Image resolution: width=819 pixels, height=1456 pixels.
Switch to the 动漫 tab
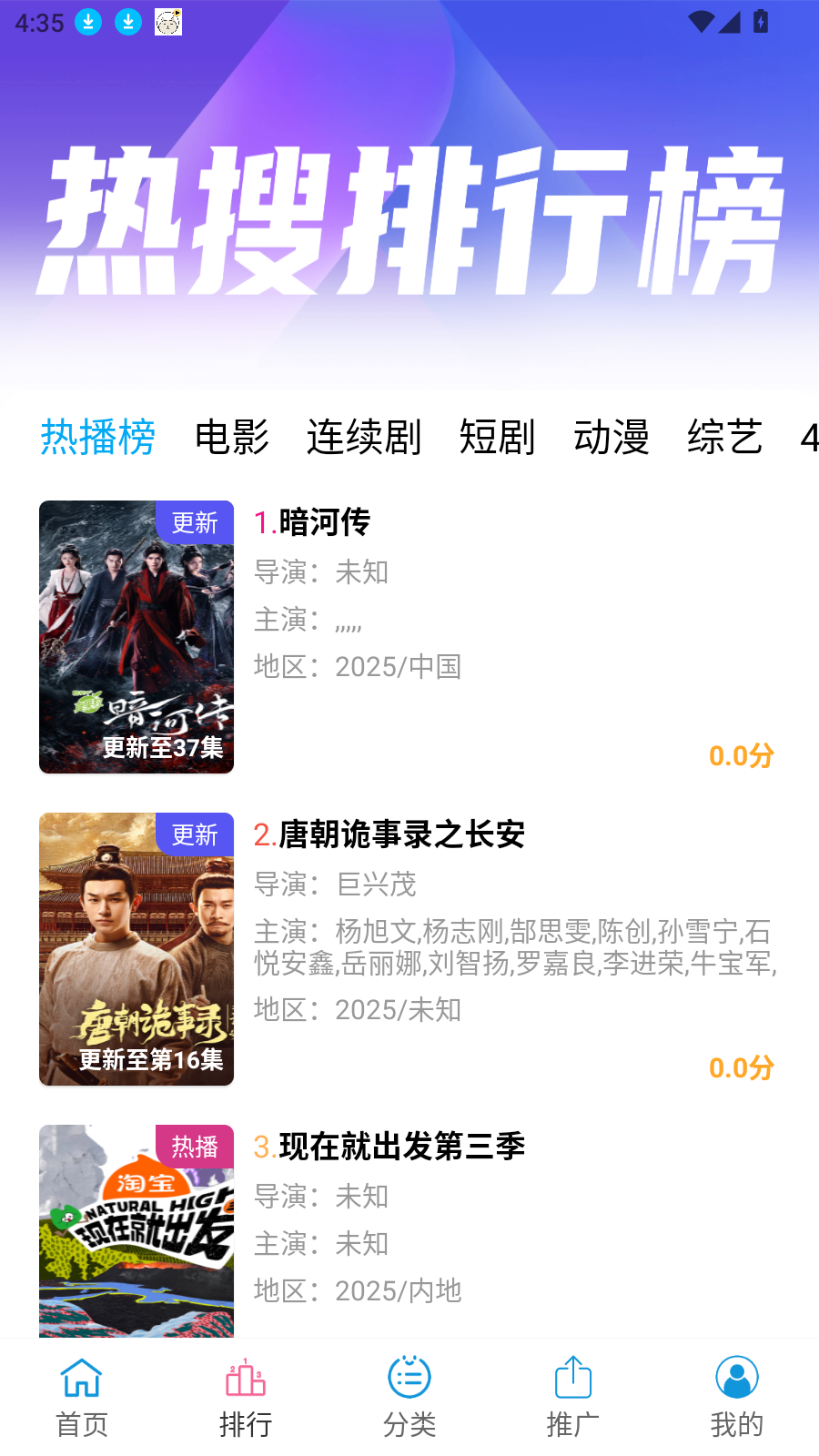pyautogui.click(x=613, y=438)
